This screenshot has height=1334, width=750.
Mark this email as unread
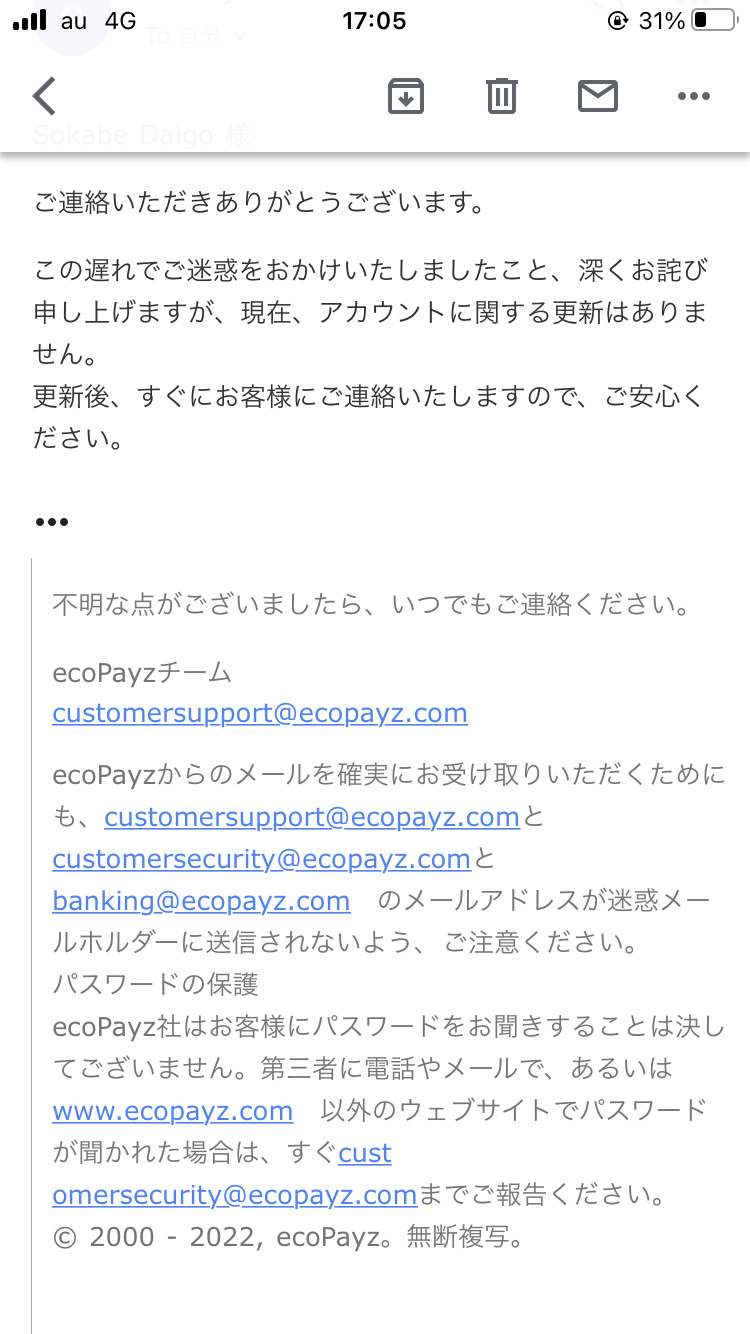click(x=598, y=96)
